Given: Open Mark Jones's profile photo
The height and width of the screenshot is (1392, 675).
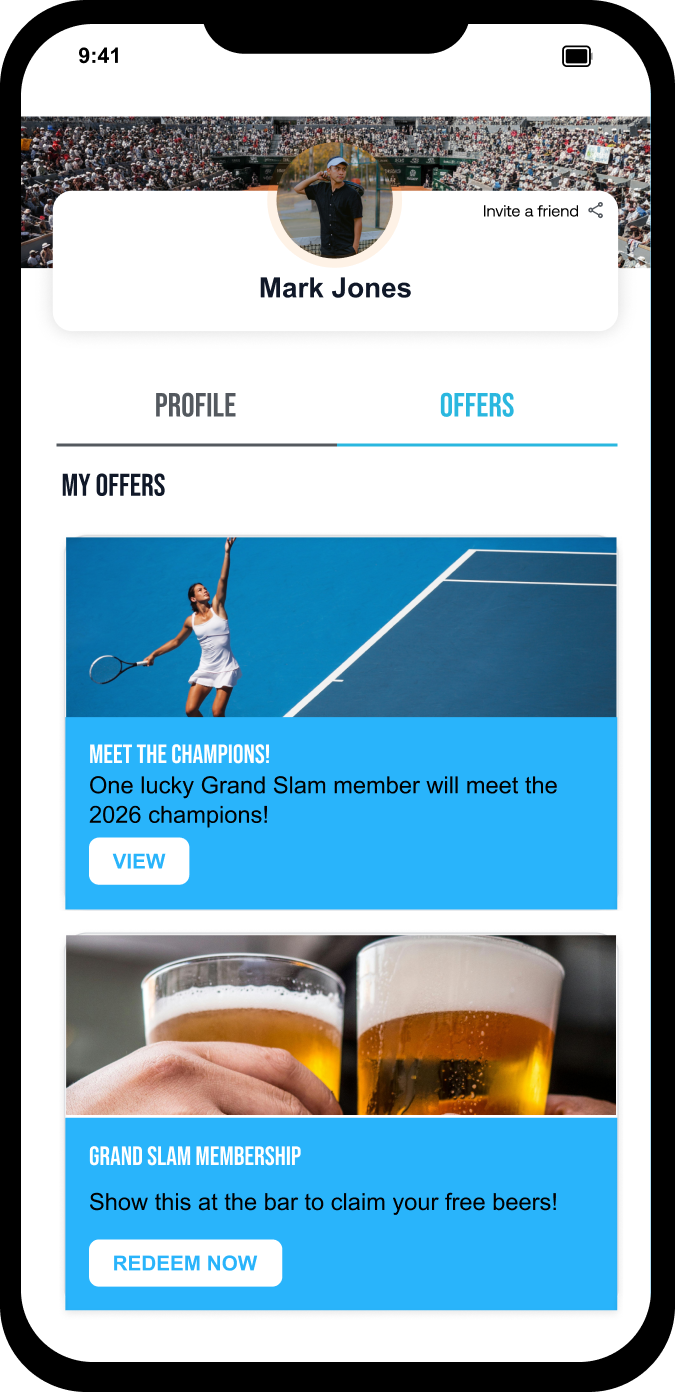Looking at the screenshot, I should [334, 200].
